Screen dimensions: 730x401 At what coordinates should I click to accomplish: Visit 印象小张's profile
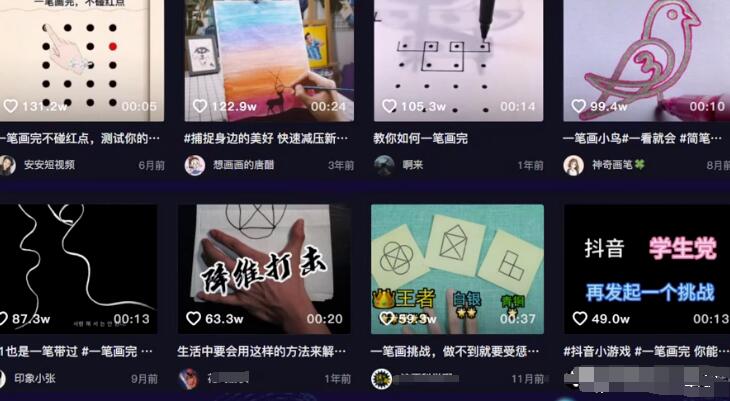[x=37, y=379]
